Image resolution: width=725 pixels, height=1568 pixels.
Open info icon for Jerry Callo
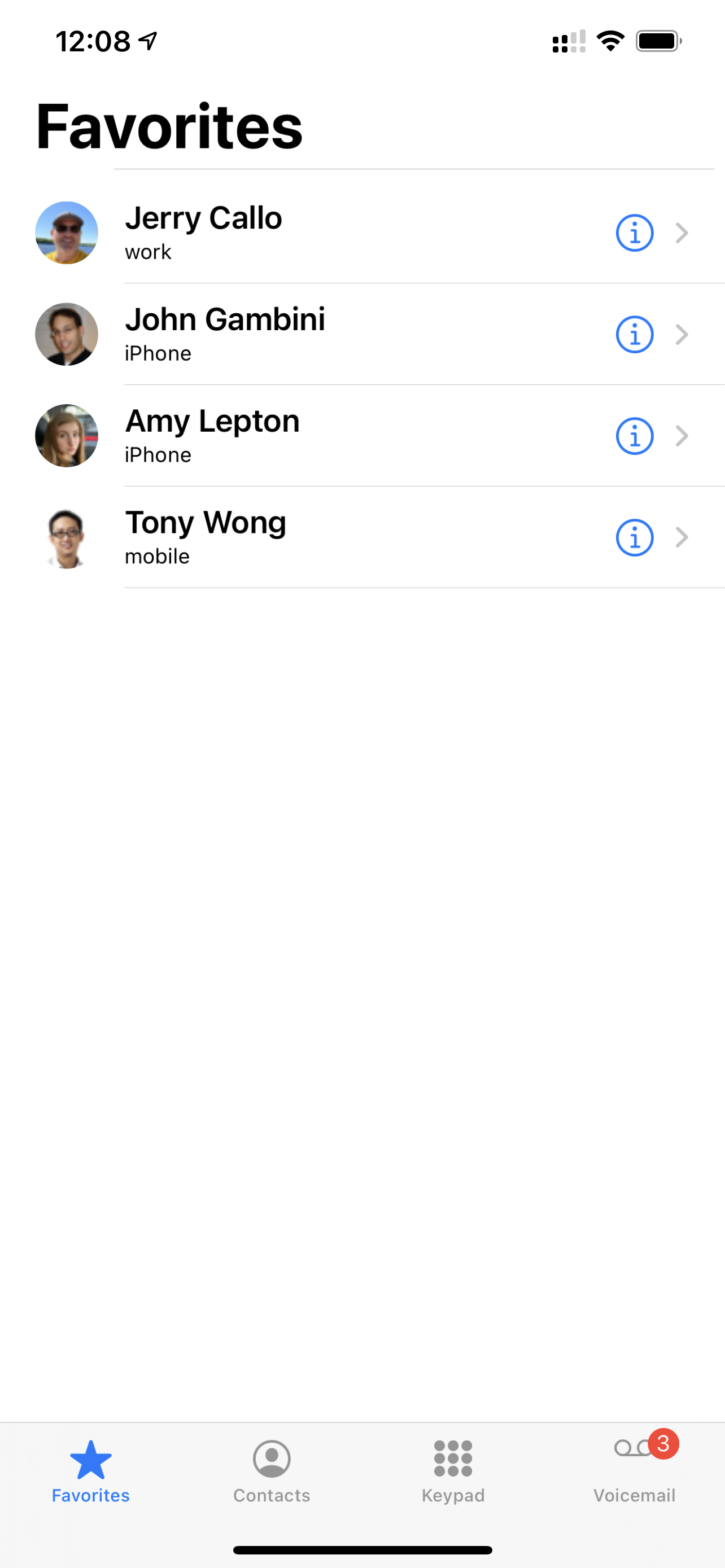pos(634,233)
